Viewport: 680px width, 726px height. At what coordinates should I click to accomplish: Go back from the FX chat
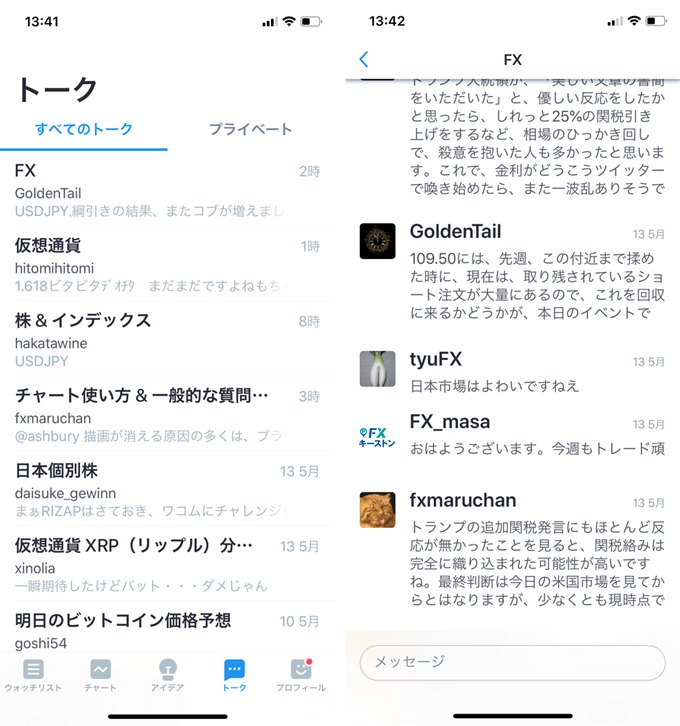point(364,60)
